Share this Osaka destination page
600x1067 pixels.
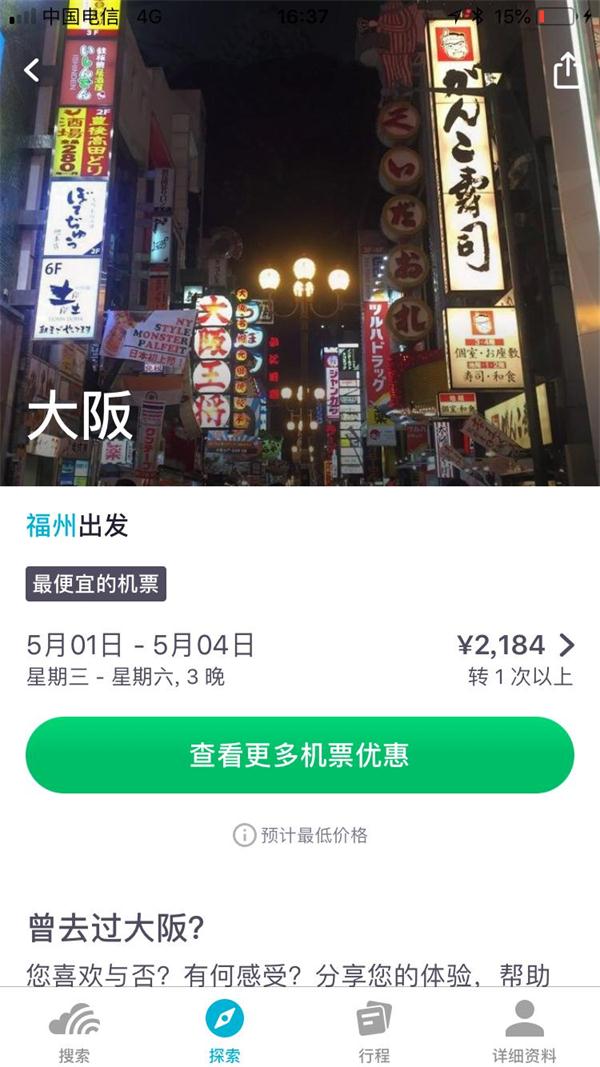(x=566, y=70)
